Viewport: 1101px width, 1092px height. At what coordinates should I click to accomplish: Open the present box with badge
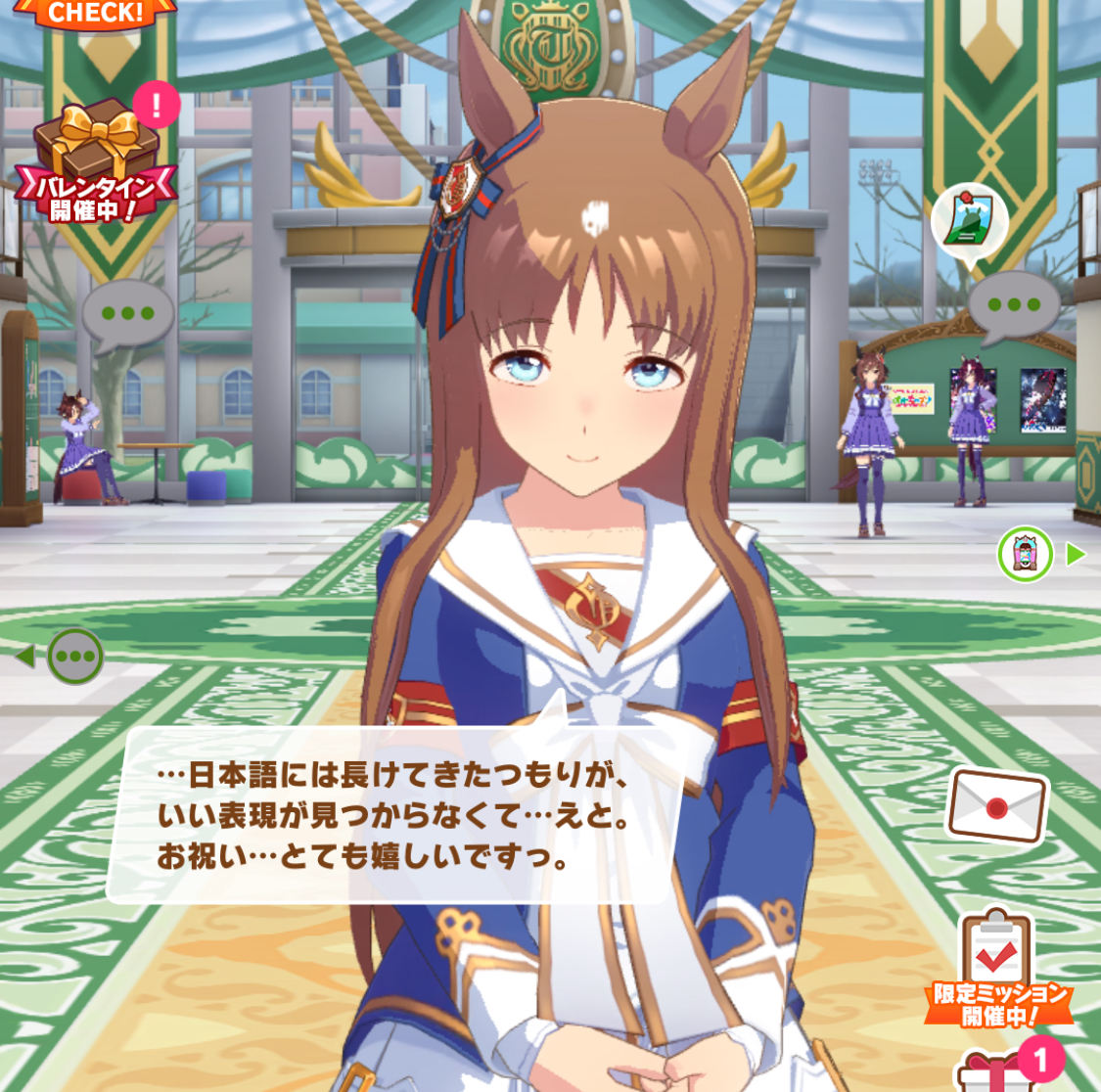[996, 1070]
